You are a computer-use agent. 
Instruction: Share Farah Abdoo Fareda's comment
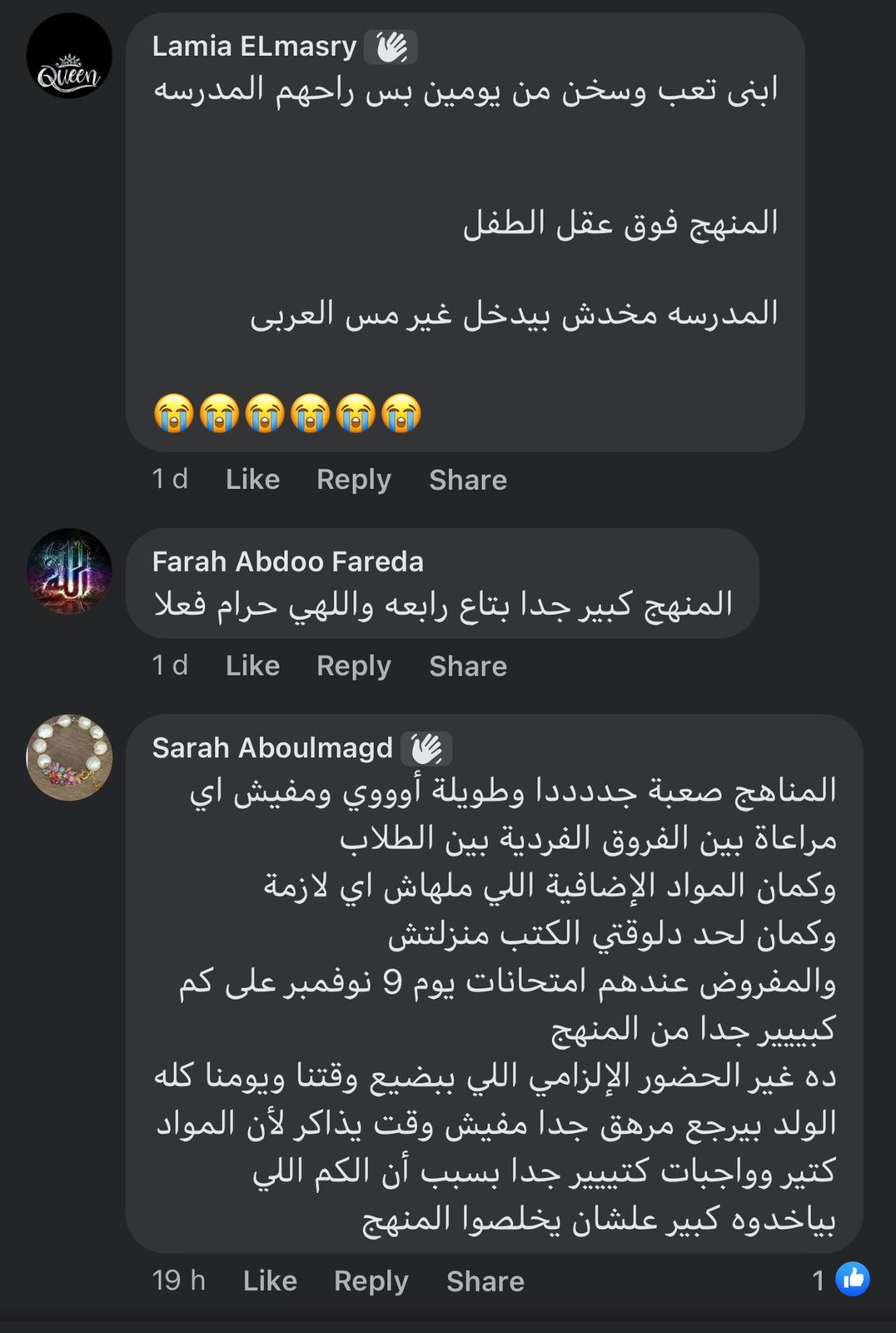point(468,666)
